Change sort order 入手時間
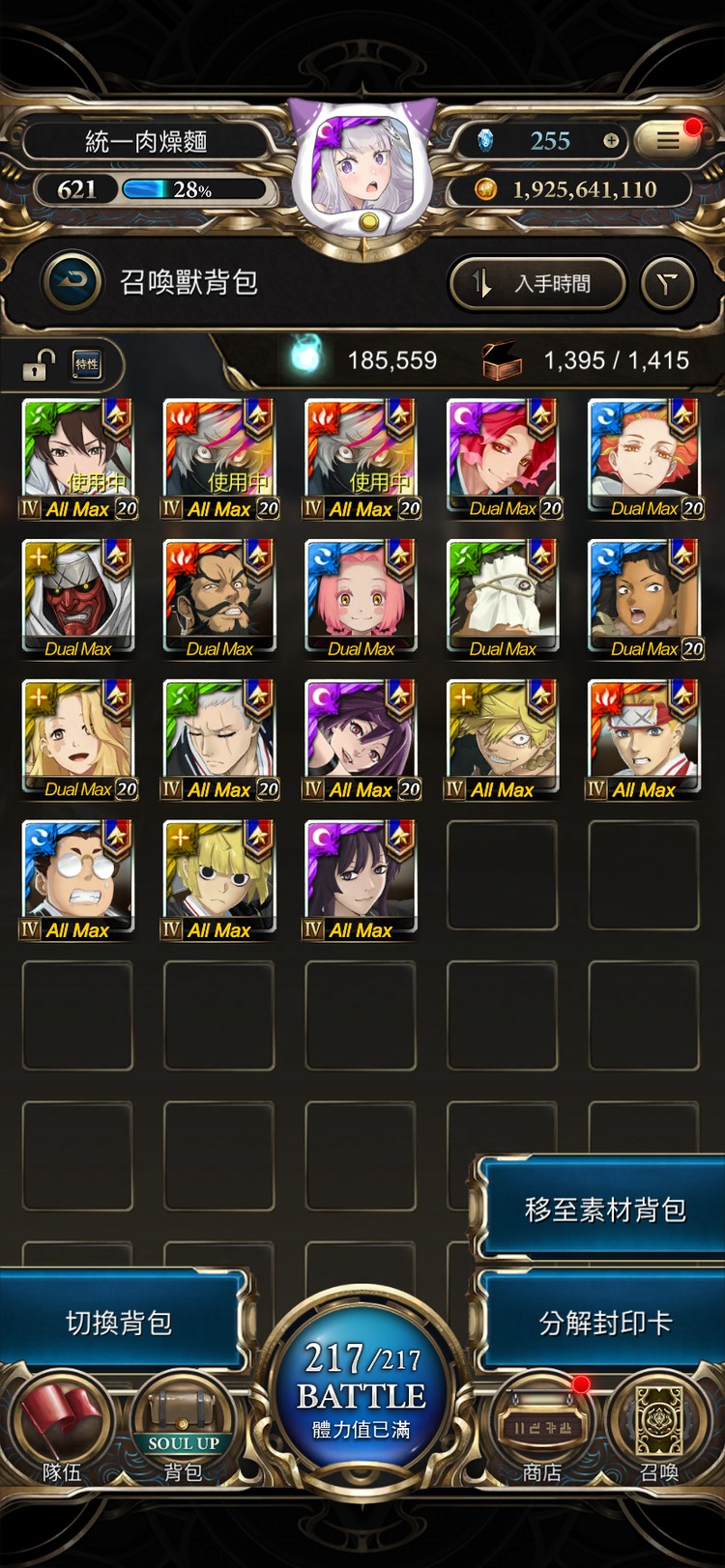 pos(537,283)
